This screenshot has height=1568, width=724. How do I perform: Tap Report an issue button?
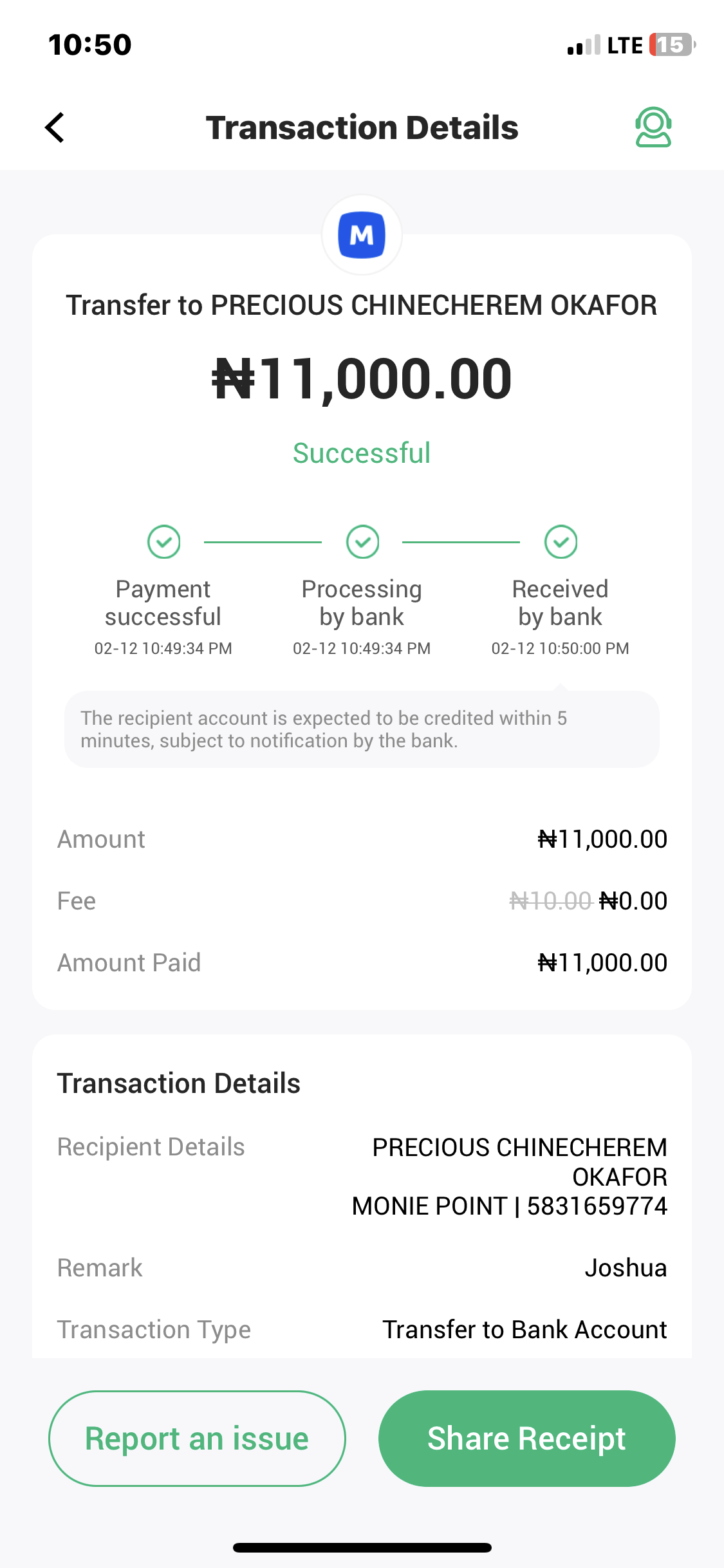(197, 1439)
